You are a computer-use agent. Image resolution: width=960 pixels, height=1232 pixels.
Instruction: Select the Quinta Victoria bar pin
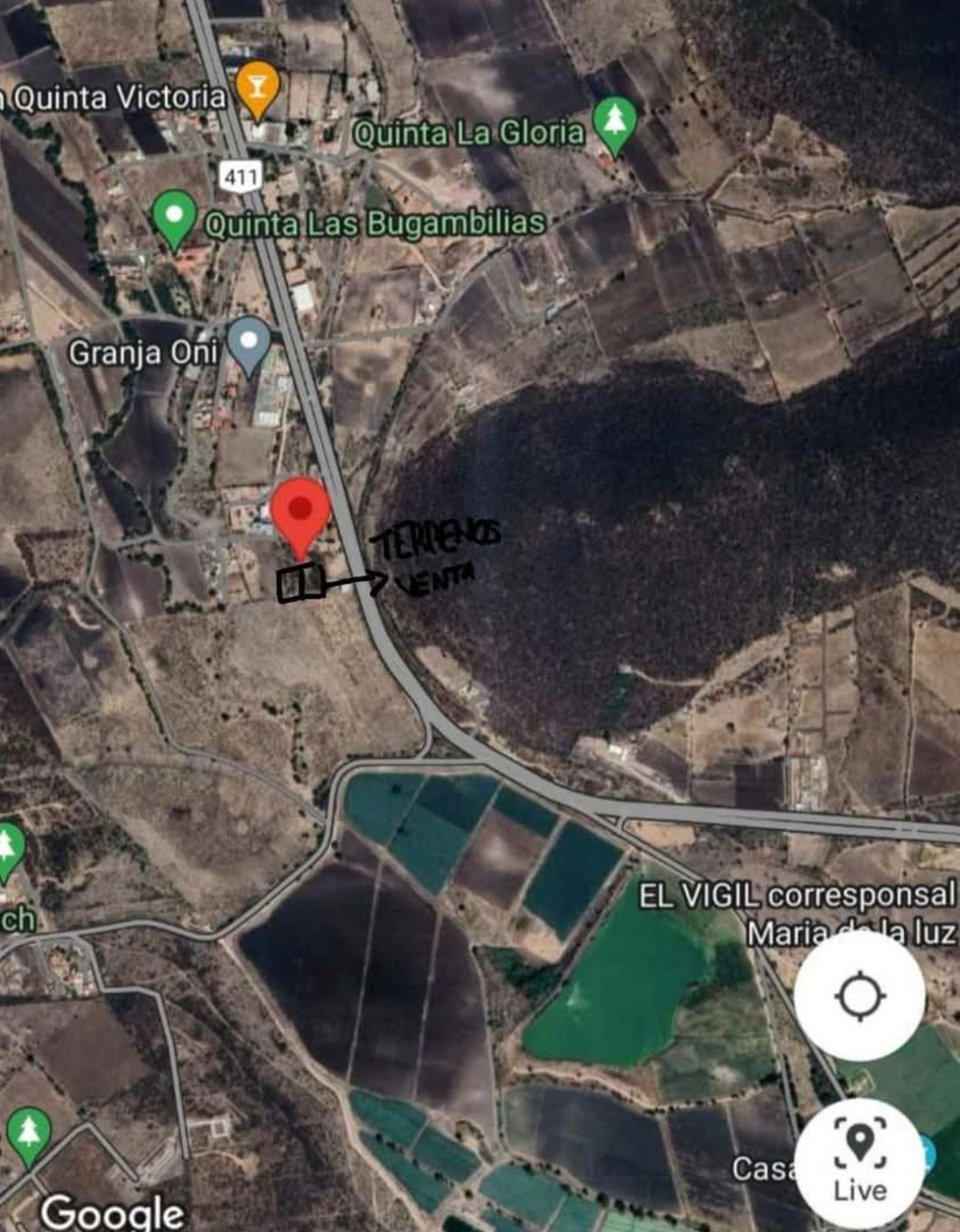pos(258,87)
